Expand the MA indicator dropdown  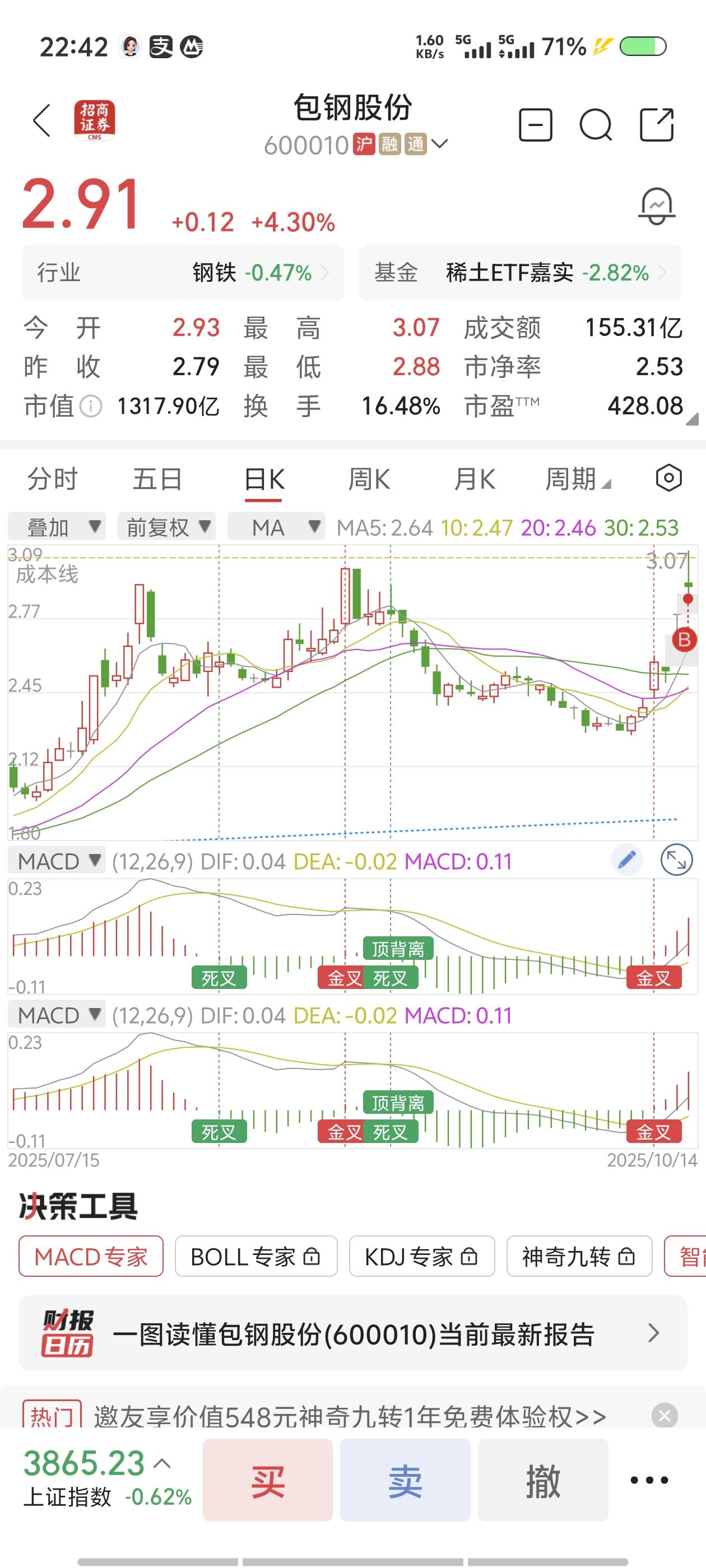click(276, 527)
